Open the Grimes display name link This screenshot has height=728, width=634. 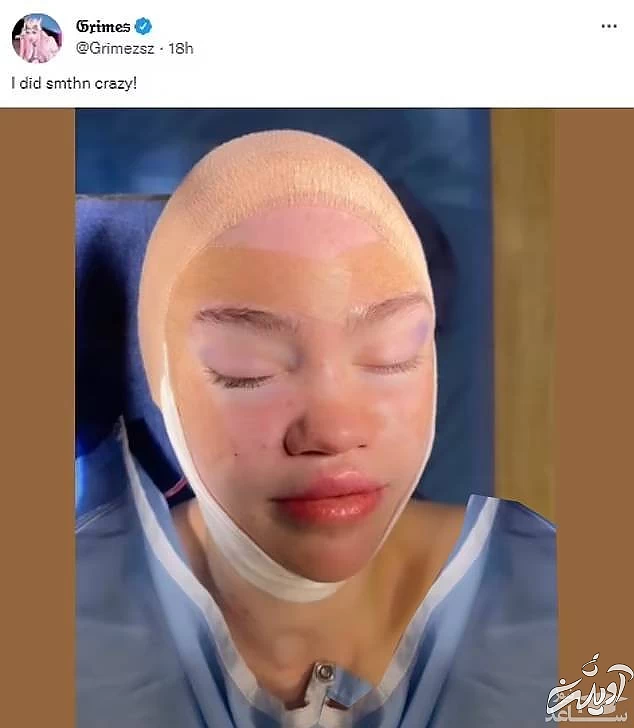click(103, 27)
